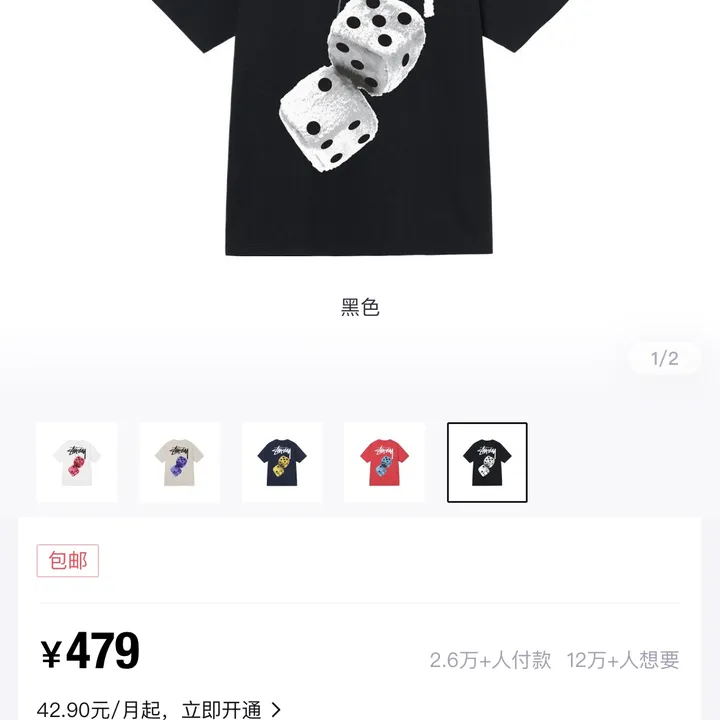Open the large black tee product image

pos(360,130)
